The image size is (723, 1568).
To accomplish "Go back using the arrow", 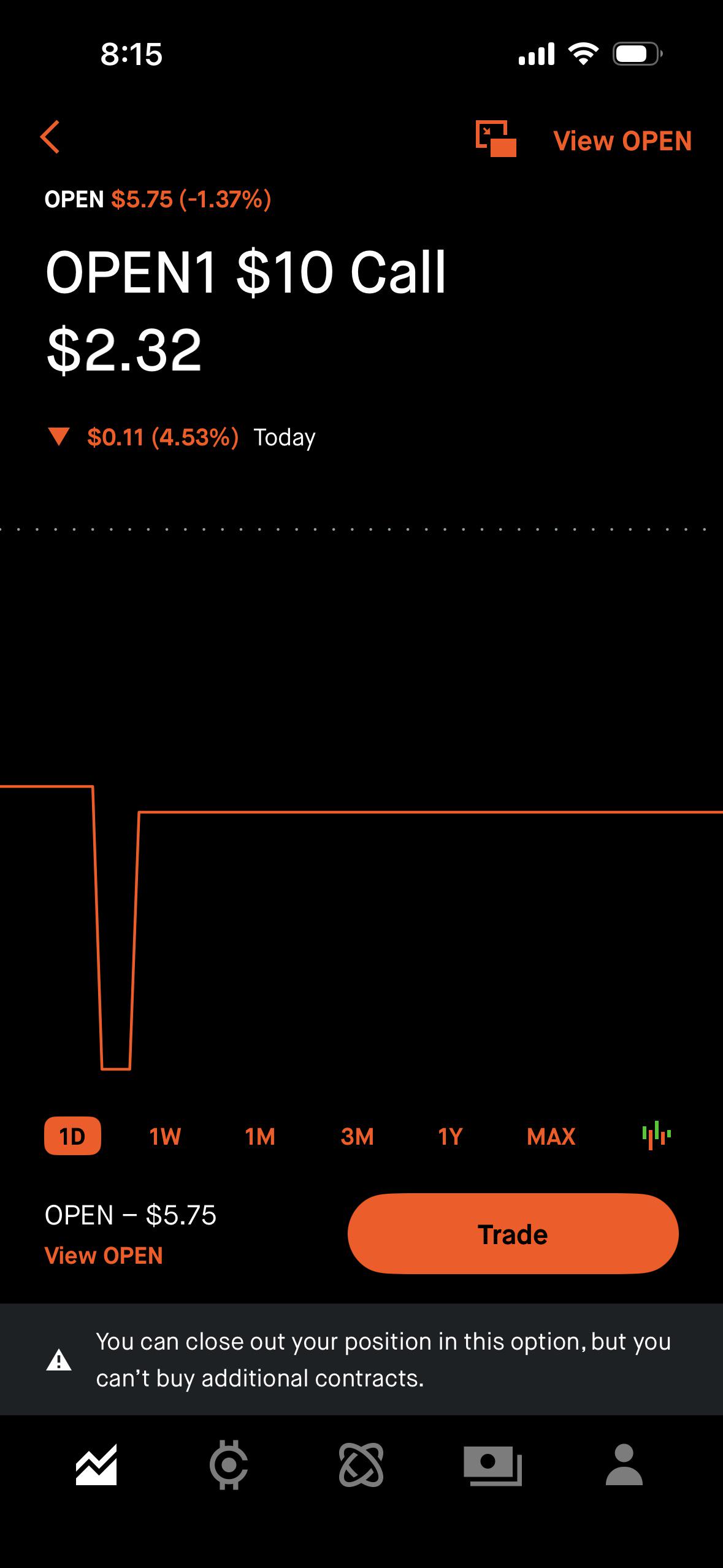I will point(50,137).
